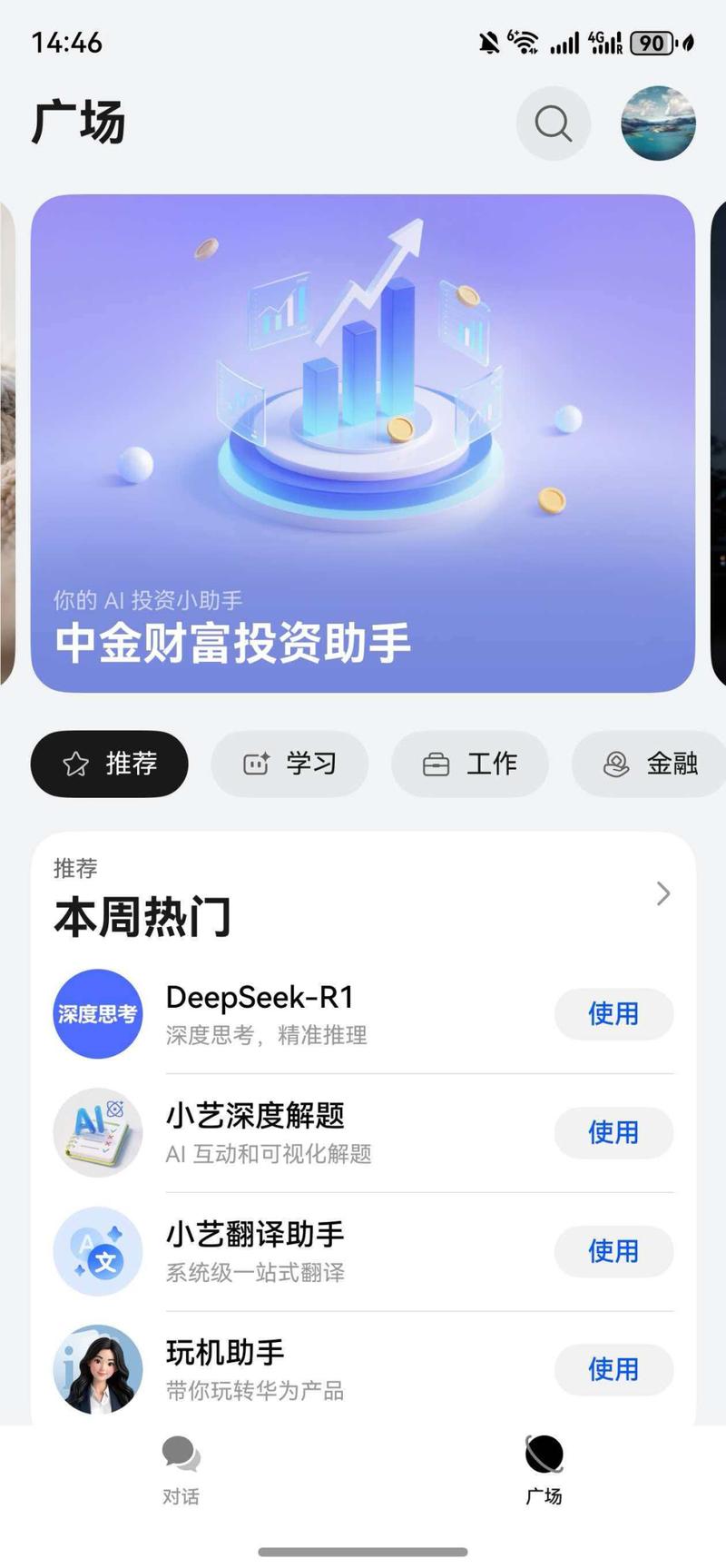Tap 使用 for DeepSeek-R1

pyautogui.click(x=613, y=1014)
